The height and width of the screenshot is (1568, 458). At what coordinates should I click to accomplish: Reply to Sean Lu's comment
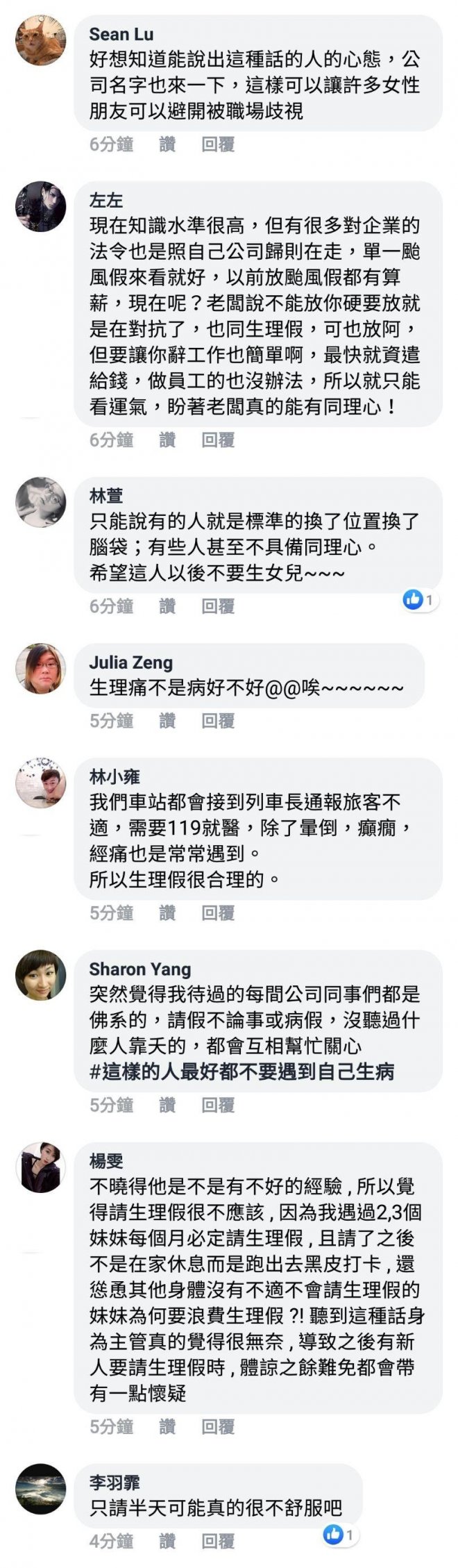[218, 144]
